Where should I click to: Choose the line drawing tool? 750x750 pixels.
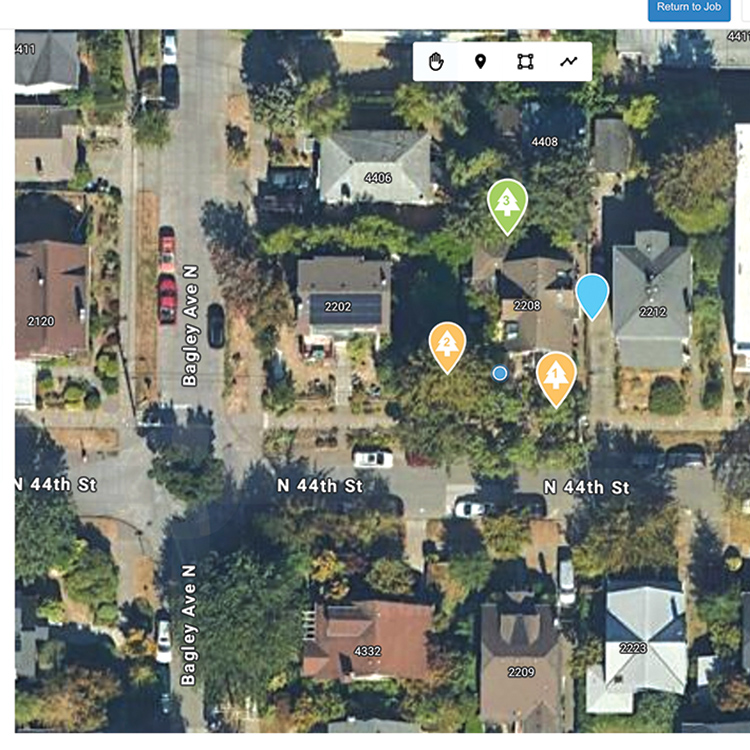point(569,62)
